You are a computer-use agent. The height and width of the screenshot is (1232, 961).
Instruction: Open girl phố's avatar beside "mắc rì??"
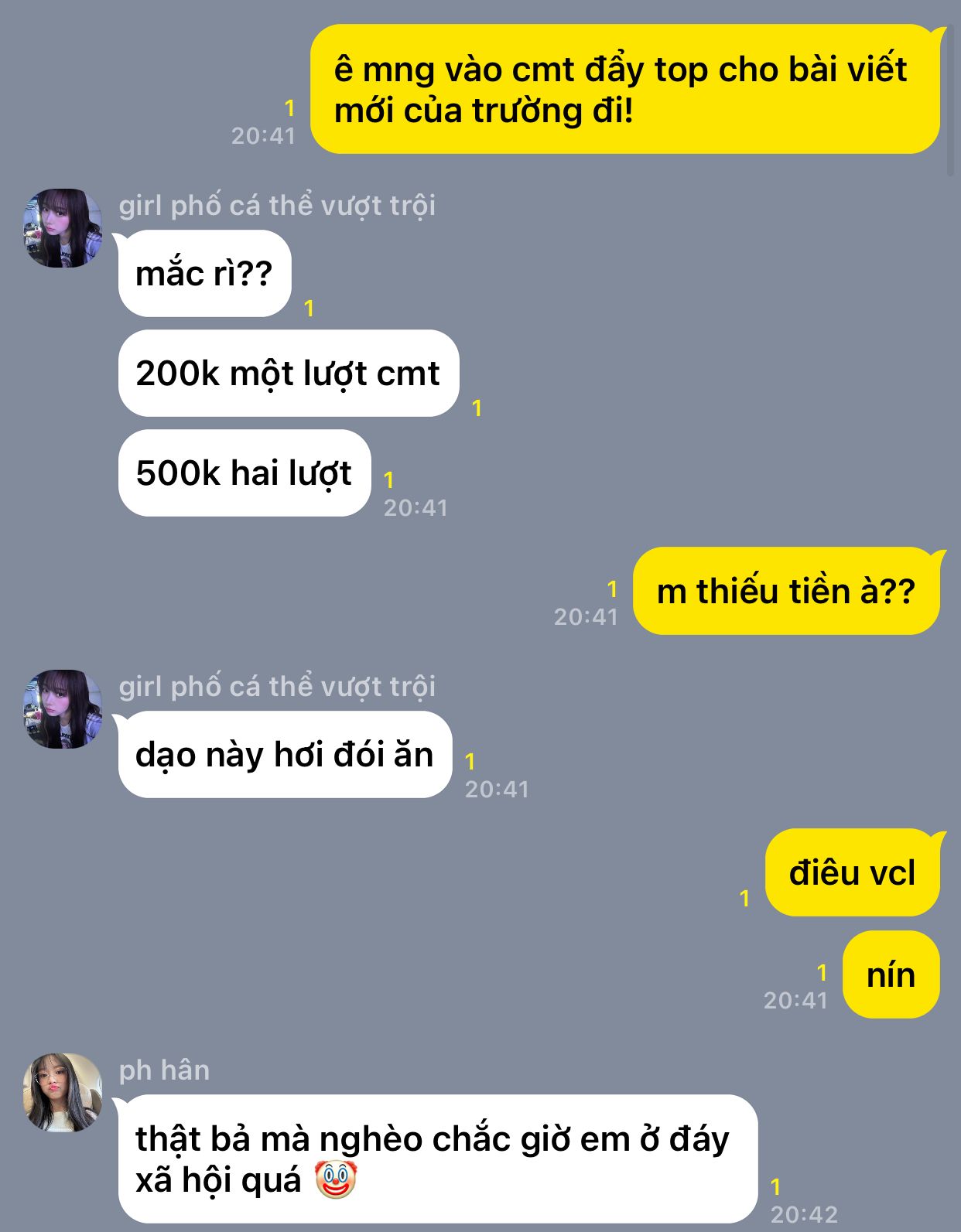tap(63, 228)
